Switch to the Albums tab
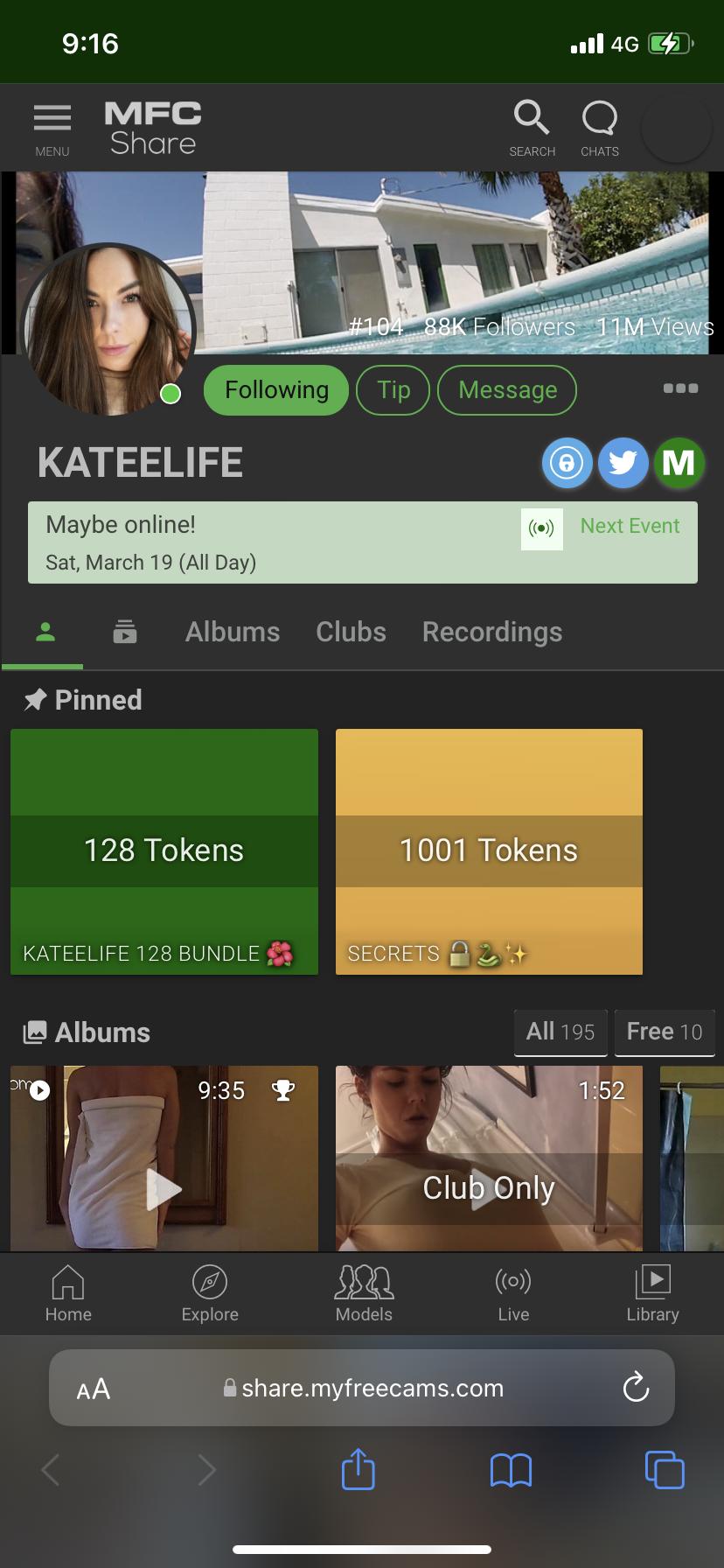 (x=233, y=633)
